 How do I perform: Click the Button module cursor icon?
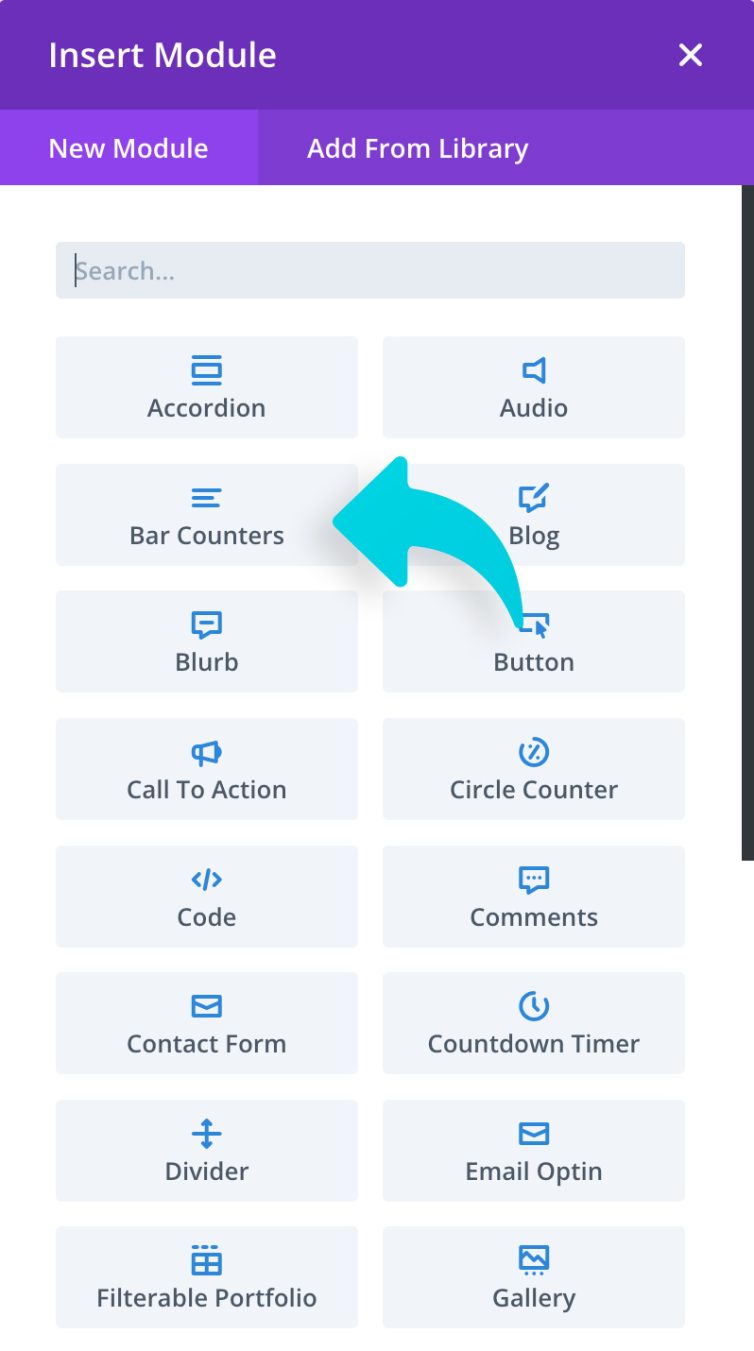(533, 623)
